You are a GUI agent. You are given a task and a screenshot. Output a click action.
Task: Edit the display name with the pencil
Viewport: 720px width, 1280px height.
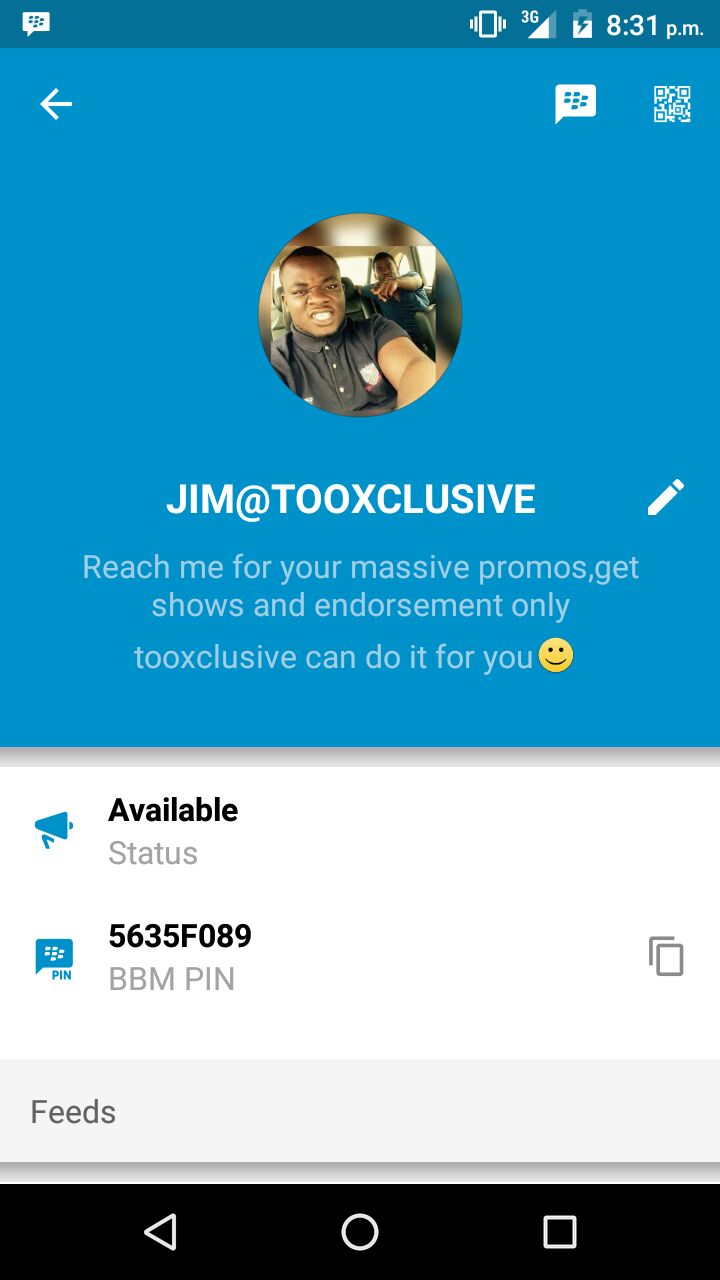[665, 498]
